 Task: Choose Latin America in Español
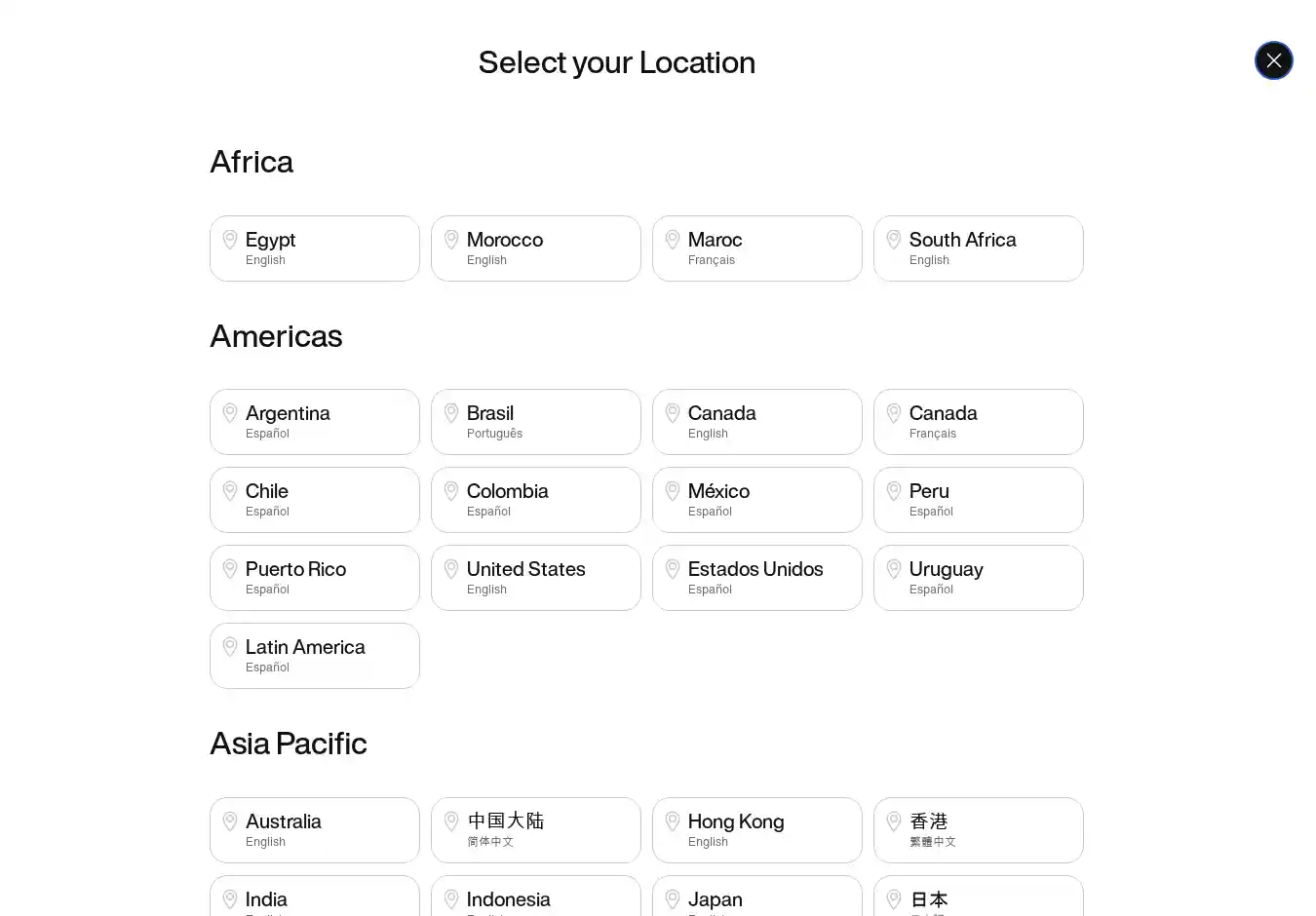(x=314, y=656)
